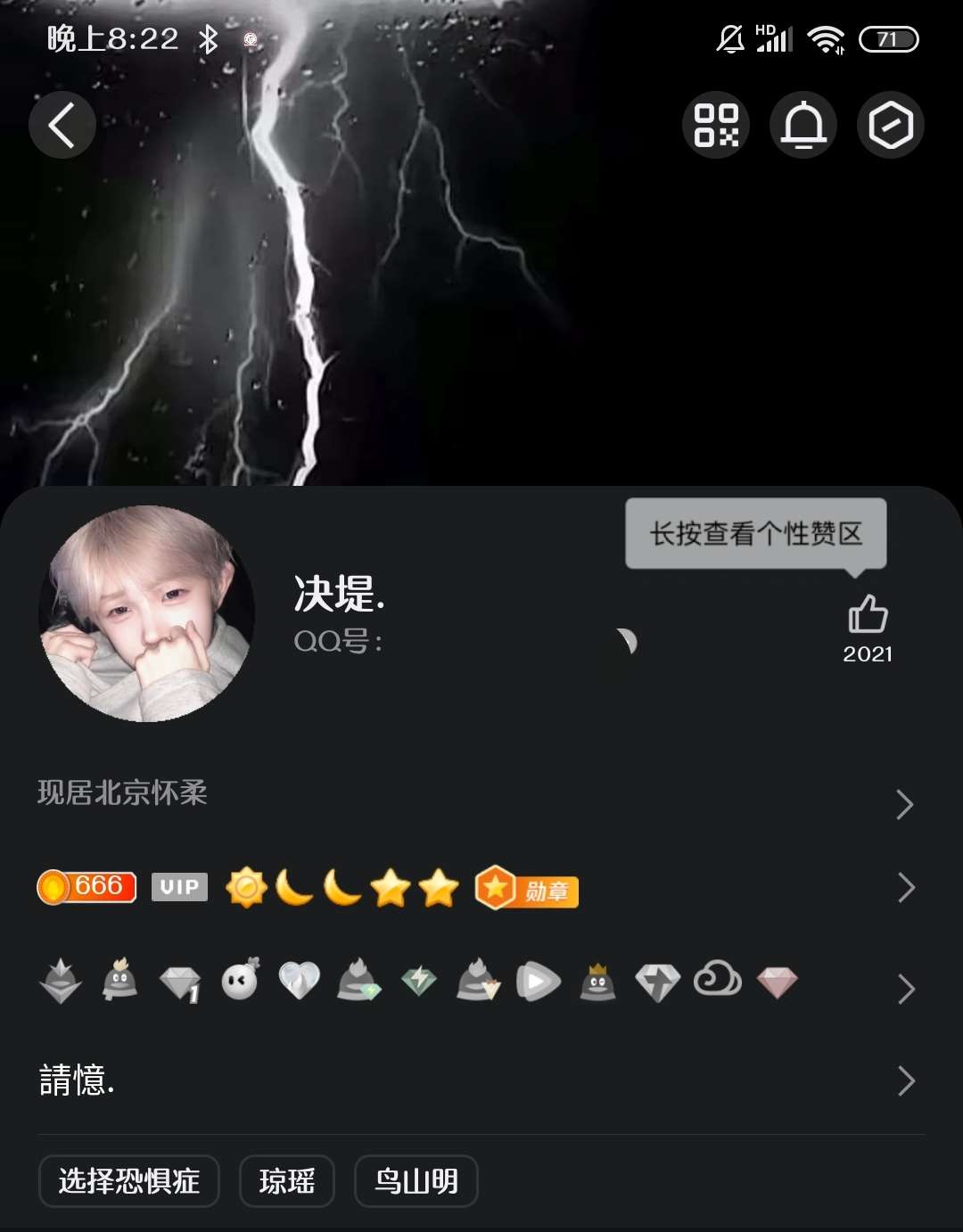The height and width of the screenshot is (1232, 963).
Task: Open the QR code icon
Action: tap(716, 125)
